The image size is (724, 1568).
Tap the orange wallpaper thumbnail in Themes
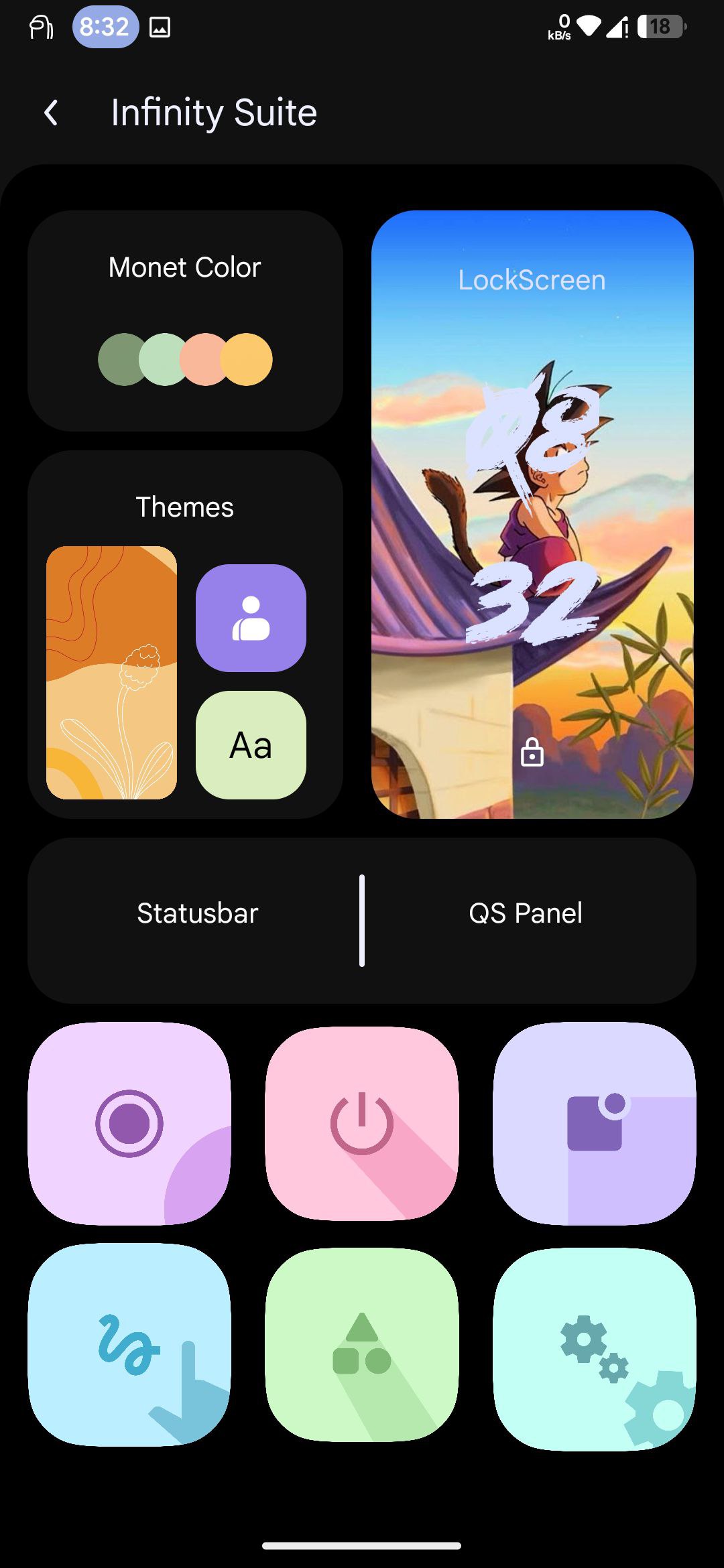[x=111, y=672]
